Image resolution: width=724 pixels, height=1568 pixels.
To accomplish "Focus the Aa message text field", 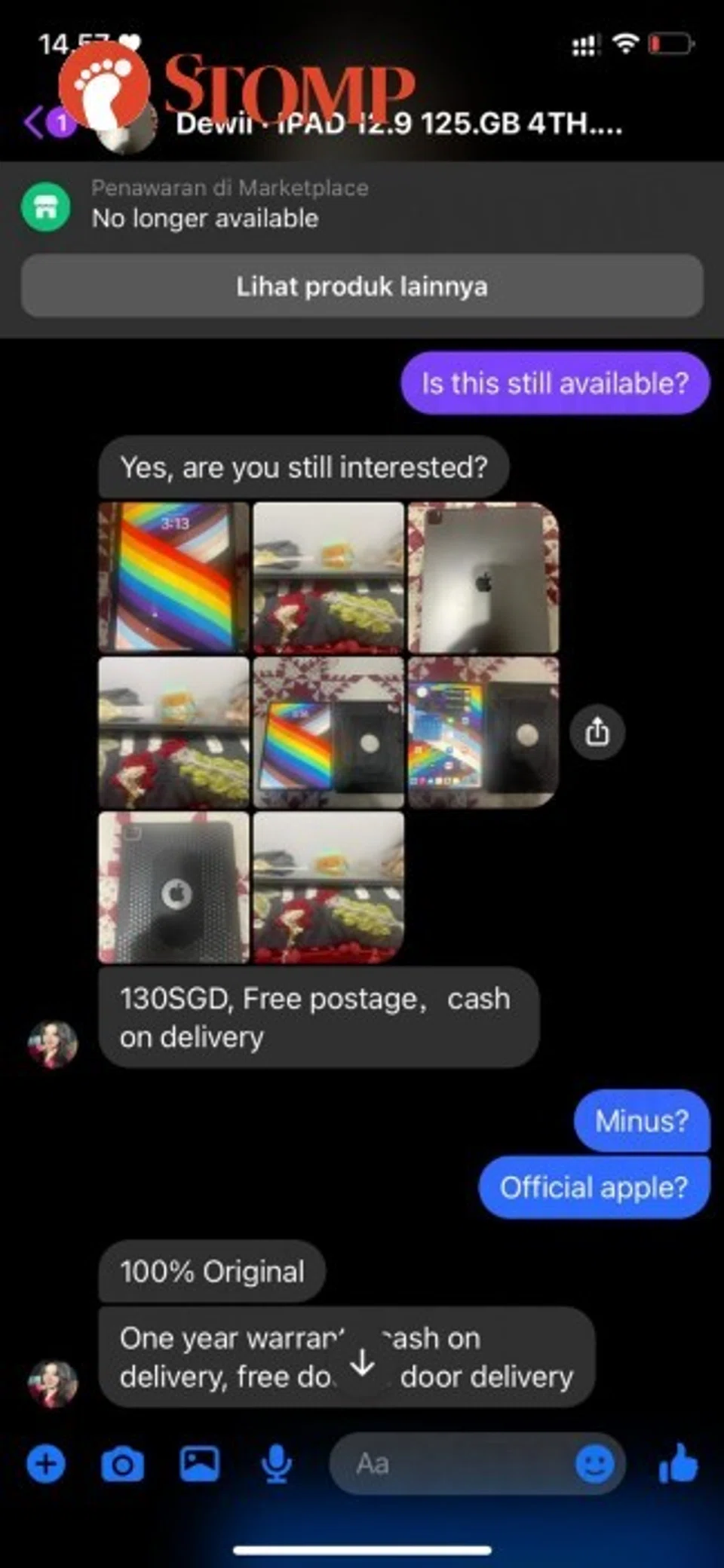I will point(452,1465).
